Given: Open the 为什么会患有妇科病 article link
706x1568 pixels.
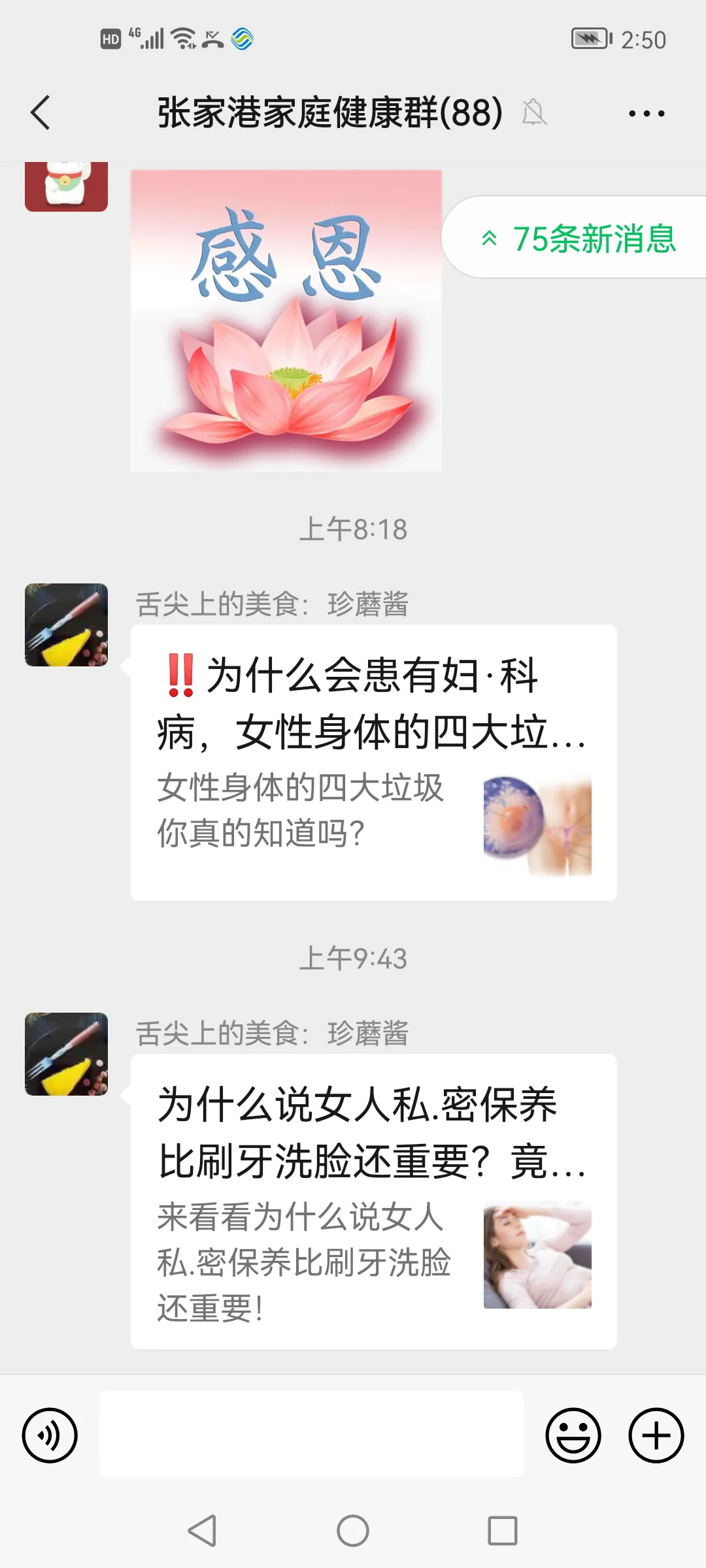Looking at the screenshot, I should pos(373,758).
